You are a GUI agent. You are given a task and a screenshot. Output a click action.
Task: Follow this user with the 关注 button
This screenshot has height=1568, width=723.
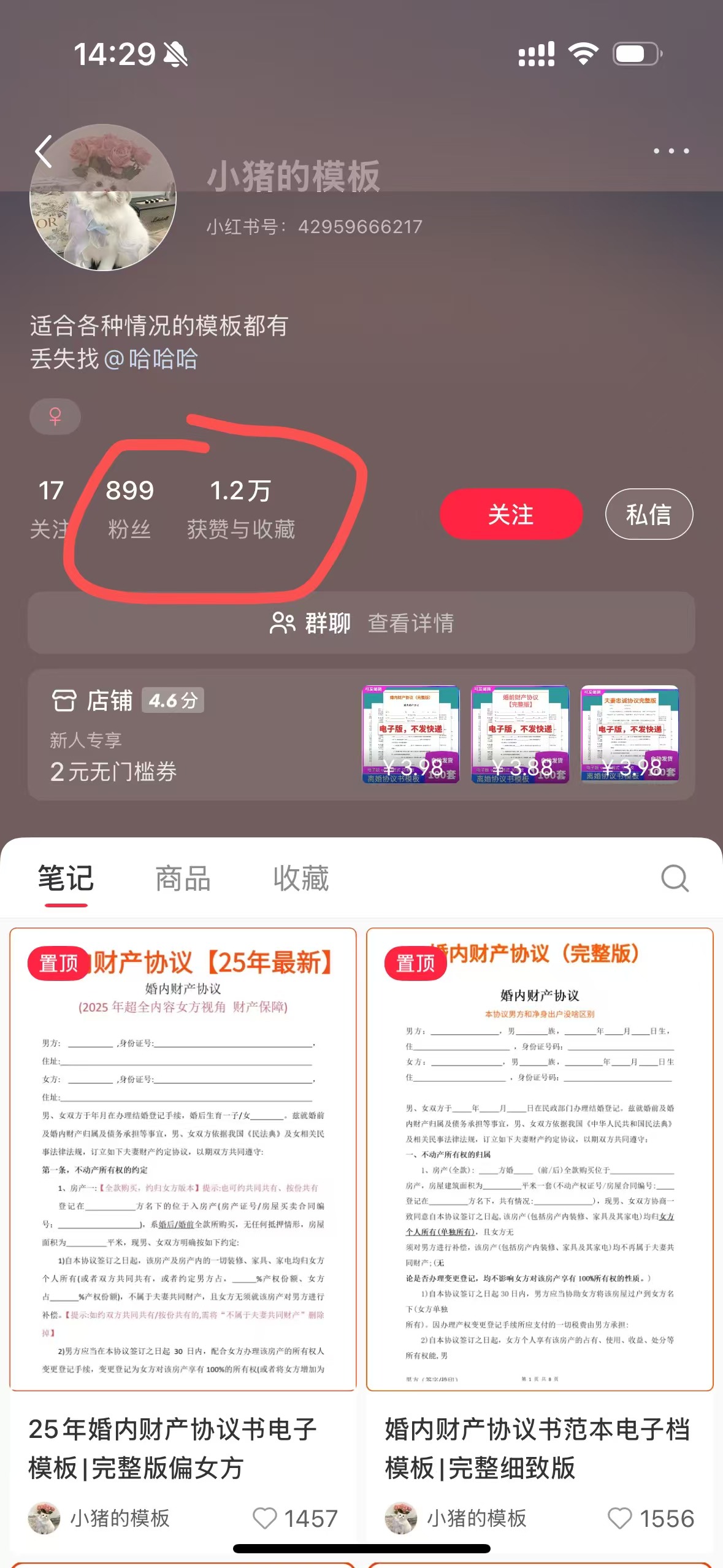coord(510,514)
